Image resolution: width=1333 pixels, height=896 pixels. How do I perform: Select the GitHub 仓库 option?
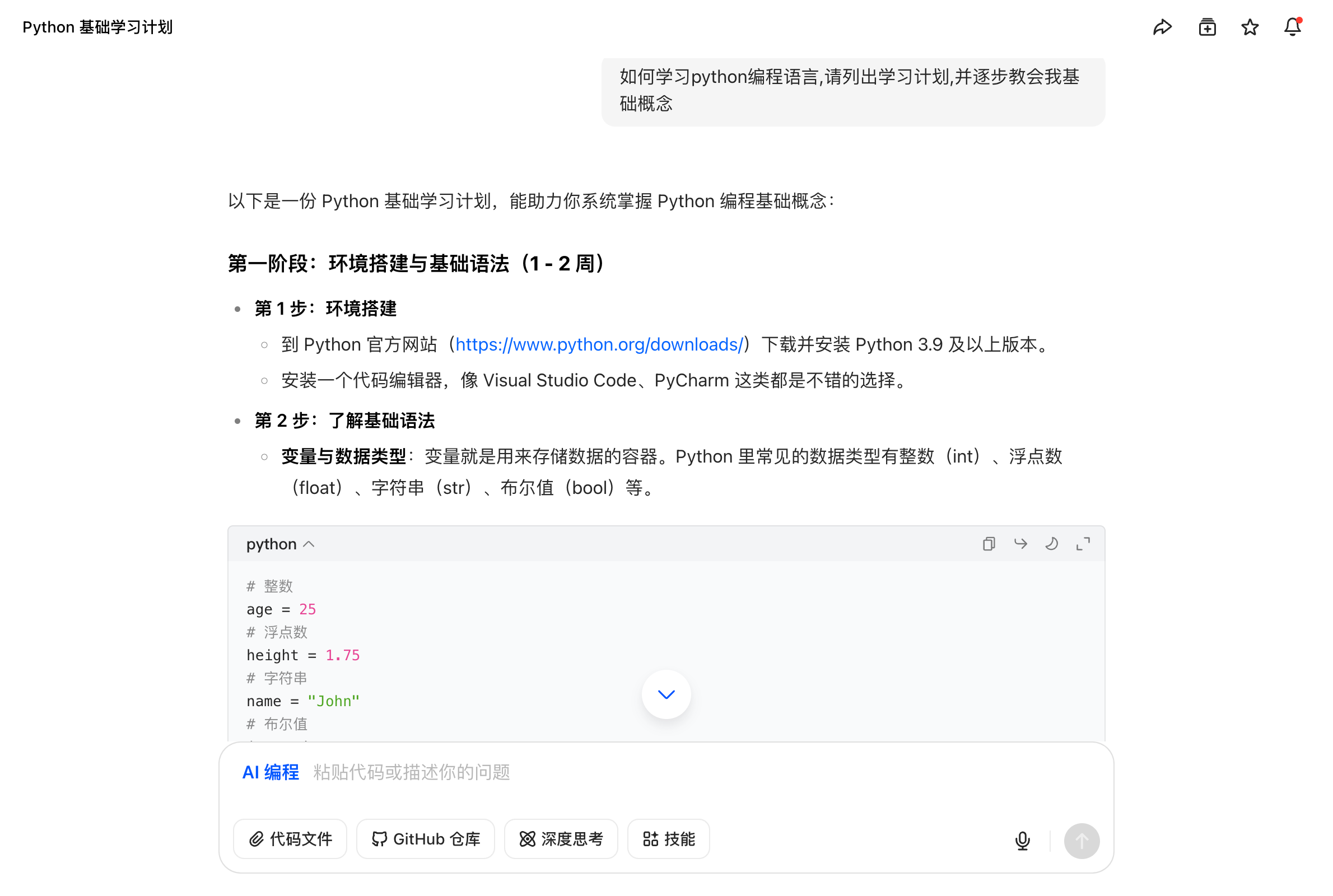point(426,839)
